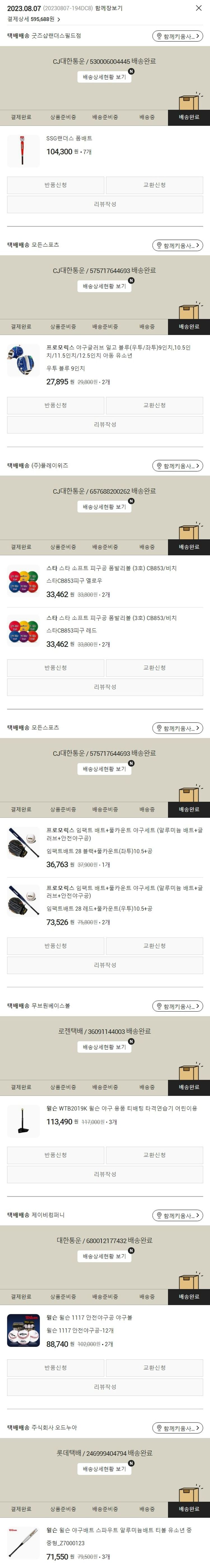Write 리뷰작성 for SSG랜더스 폼배트
The height and width of the screenshot is (1568, 210).
(105, 205)
